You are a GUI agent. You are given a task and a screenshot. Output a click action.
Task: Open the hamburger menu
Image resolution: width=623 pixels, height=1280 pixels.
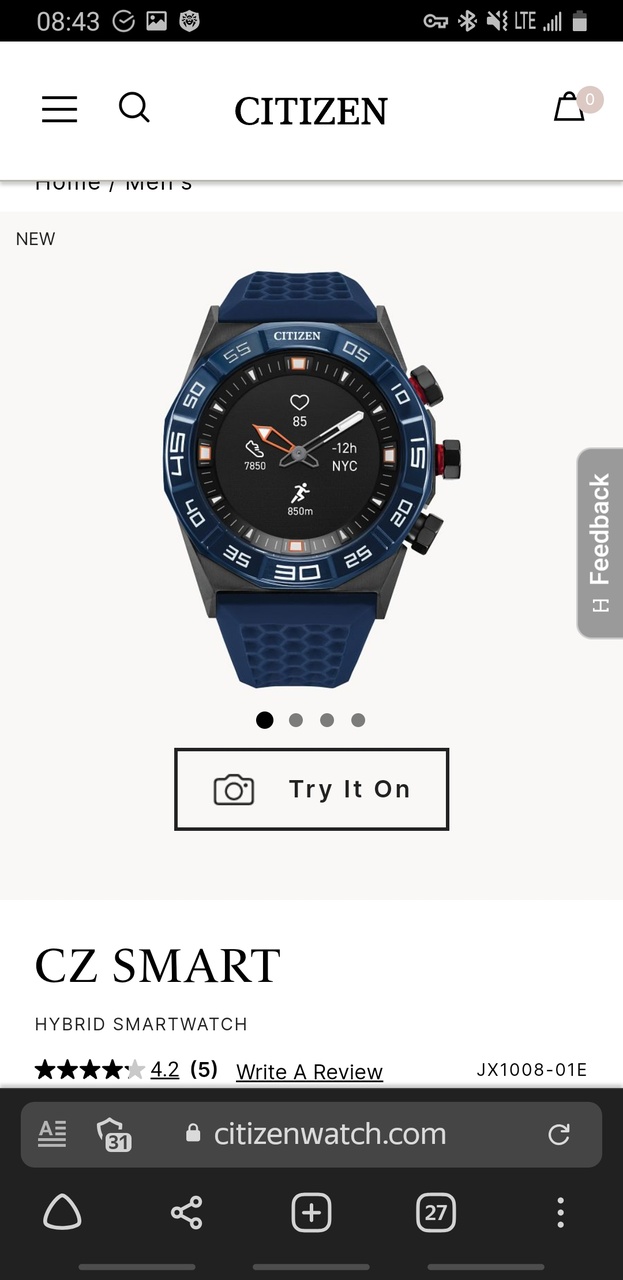[x=59, y=109]
